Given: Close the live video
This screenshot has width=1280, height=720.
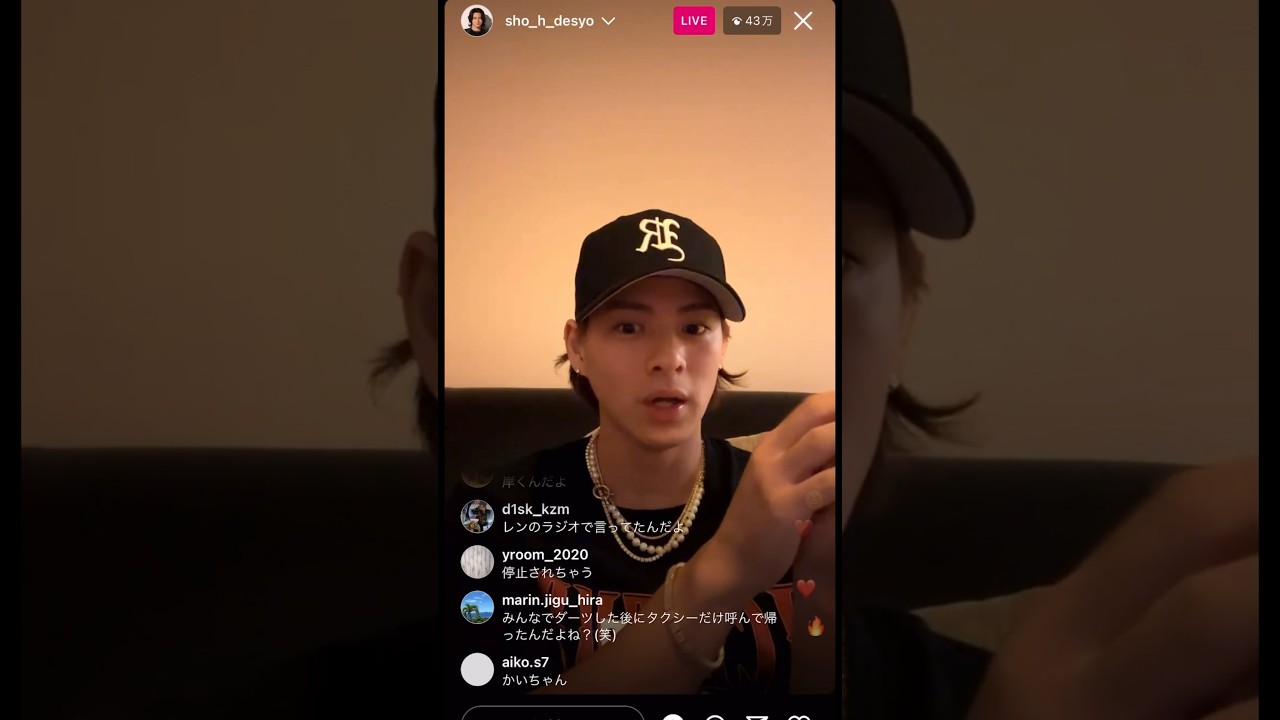Looking at the screenshot, I should pos(803,21).
